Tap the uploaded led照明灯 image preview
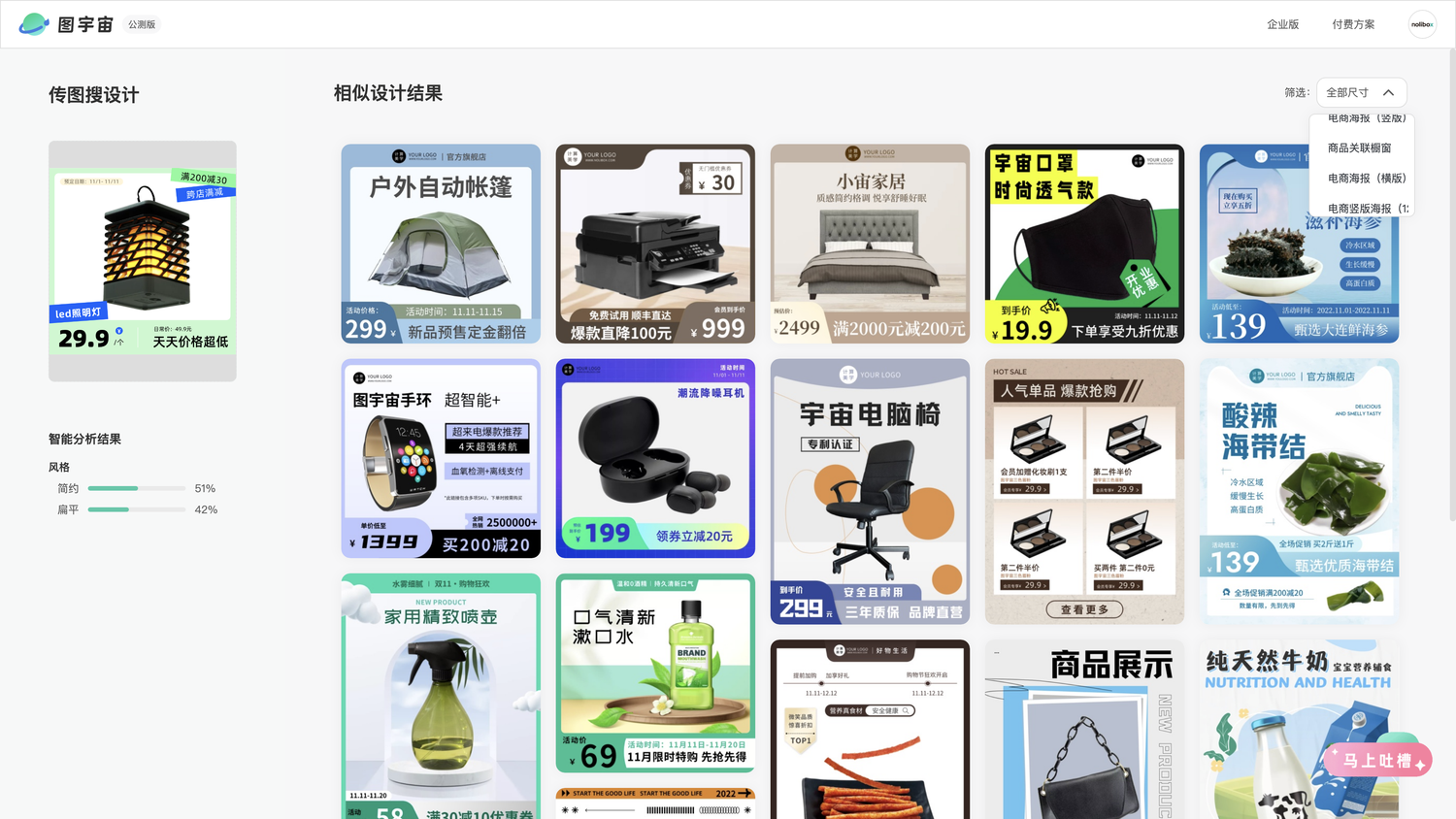 [x=143, y=261]
